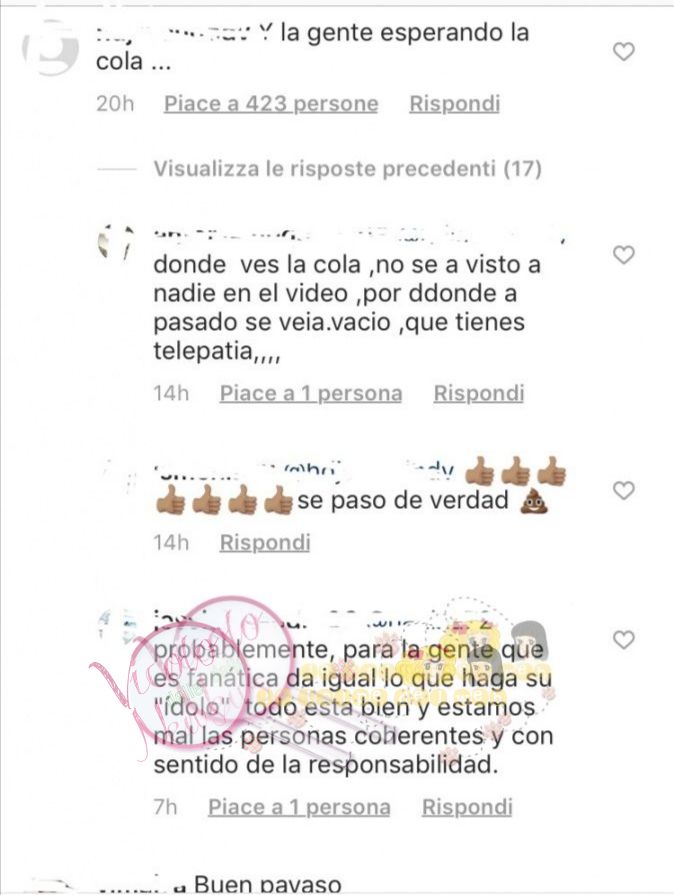Like the 'se paso de verdad' comment
Image resolution: width=674 pixels, height=895 pixels.
(624, 491)
